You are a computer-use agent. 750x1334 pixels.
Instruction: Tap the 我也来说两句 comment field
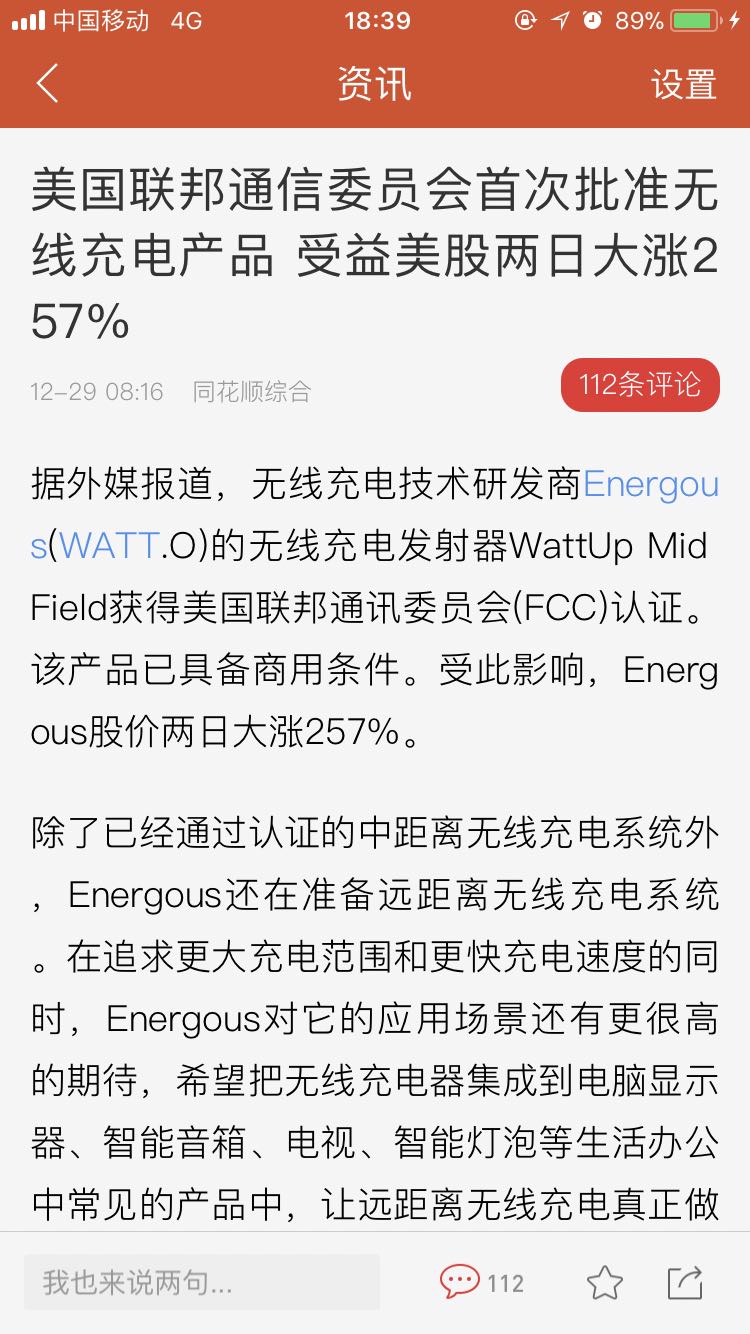tap(202, 1282)
